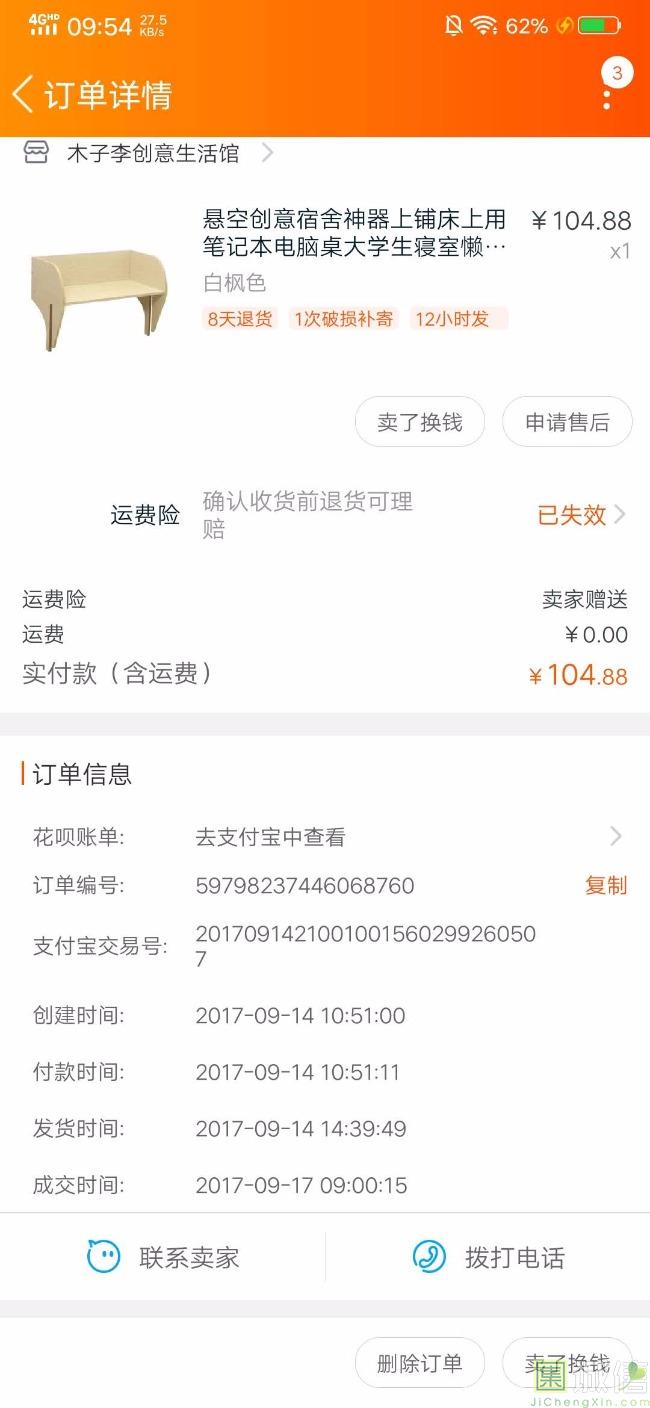Screen dimensions: 650x1408
Task: Copy the order number with 复制
Action: tap(606, 886)
